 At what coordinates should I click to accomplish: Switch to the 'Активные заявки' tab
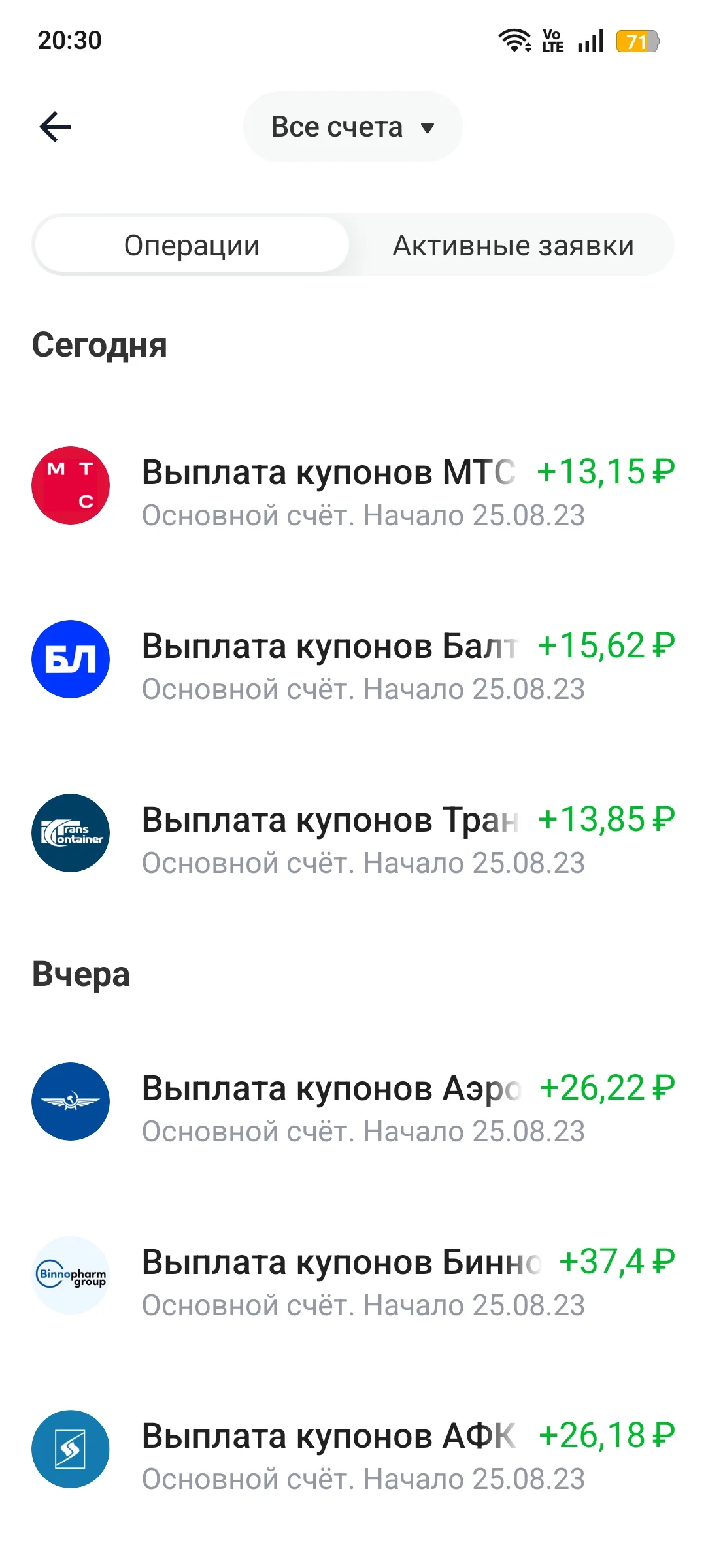tap(513, 246)
